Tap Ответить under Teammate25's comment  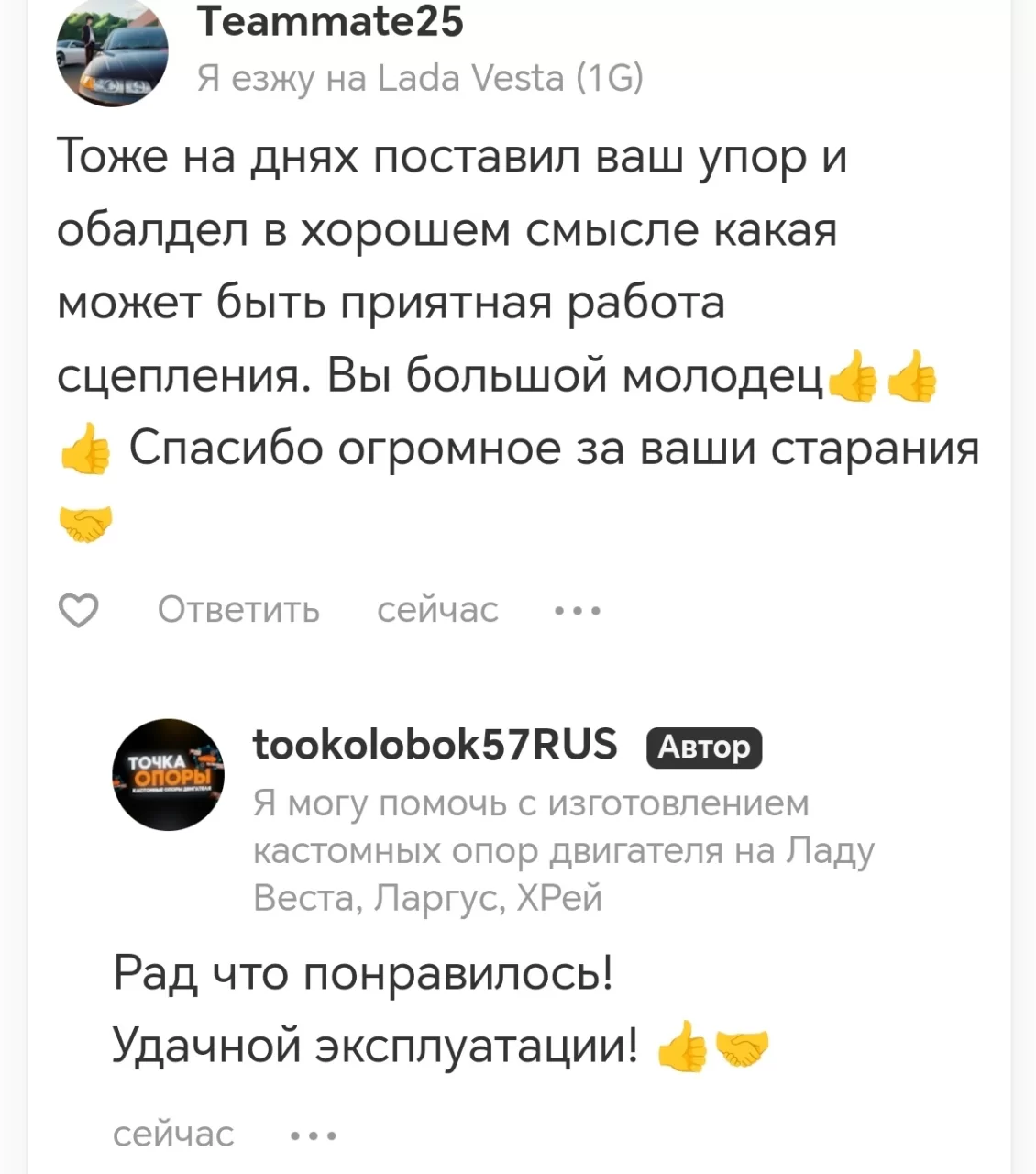pos(238,610)
